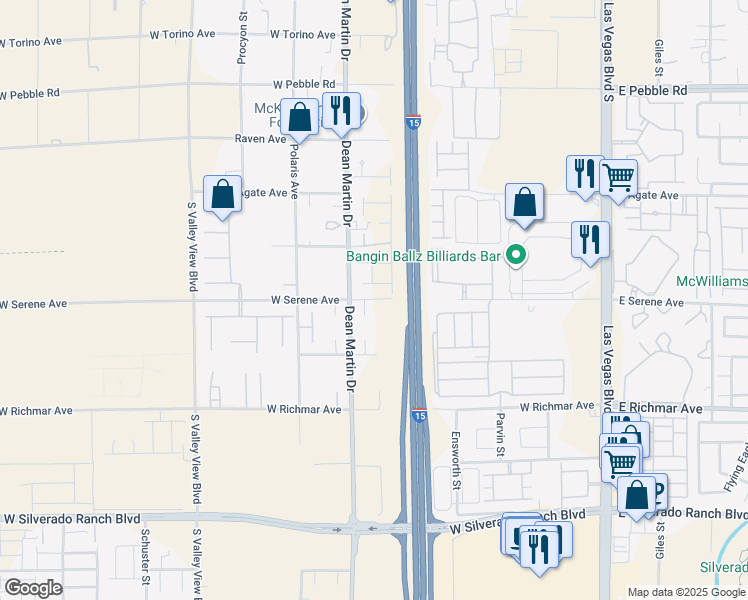Viewport: 748px width, 600px height.
Task: Tap the shopping bag pin near Agate Ave by S Valley View Blvd
Action: [x=222, y=198]
